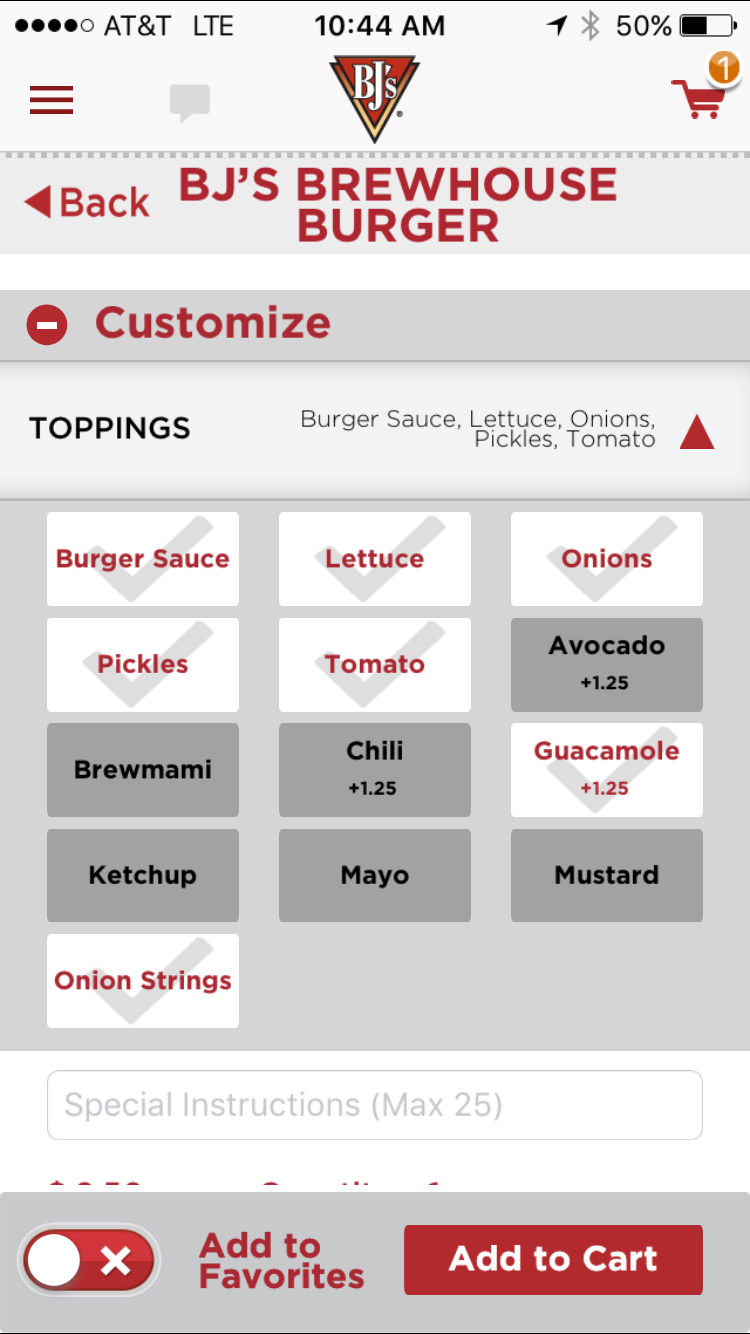Go back to the previous page
The height and width of the screenshot is (1334, 750).
point(87,202)
